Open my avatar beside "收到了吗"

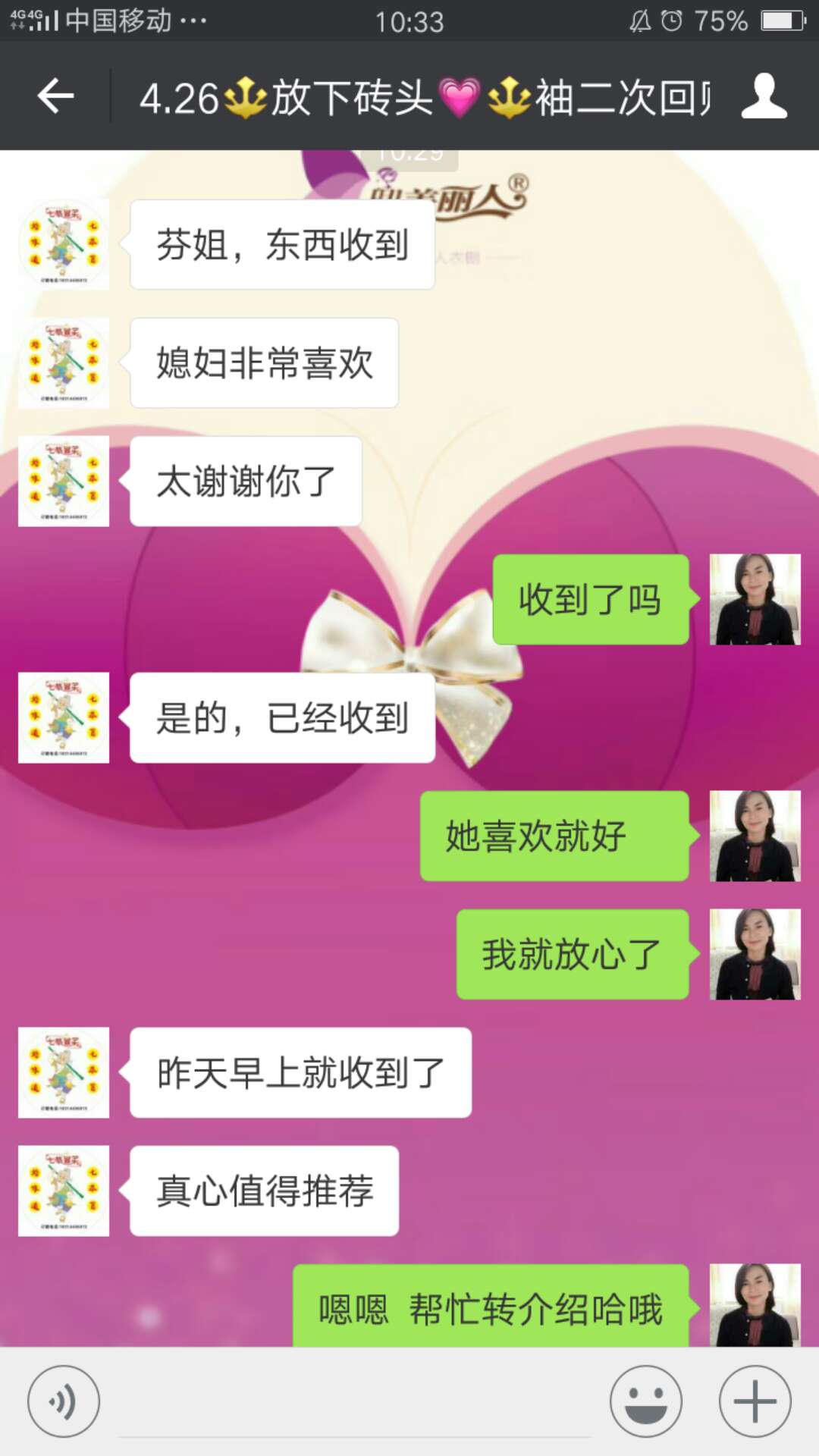(755, 599)
